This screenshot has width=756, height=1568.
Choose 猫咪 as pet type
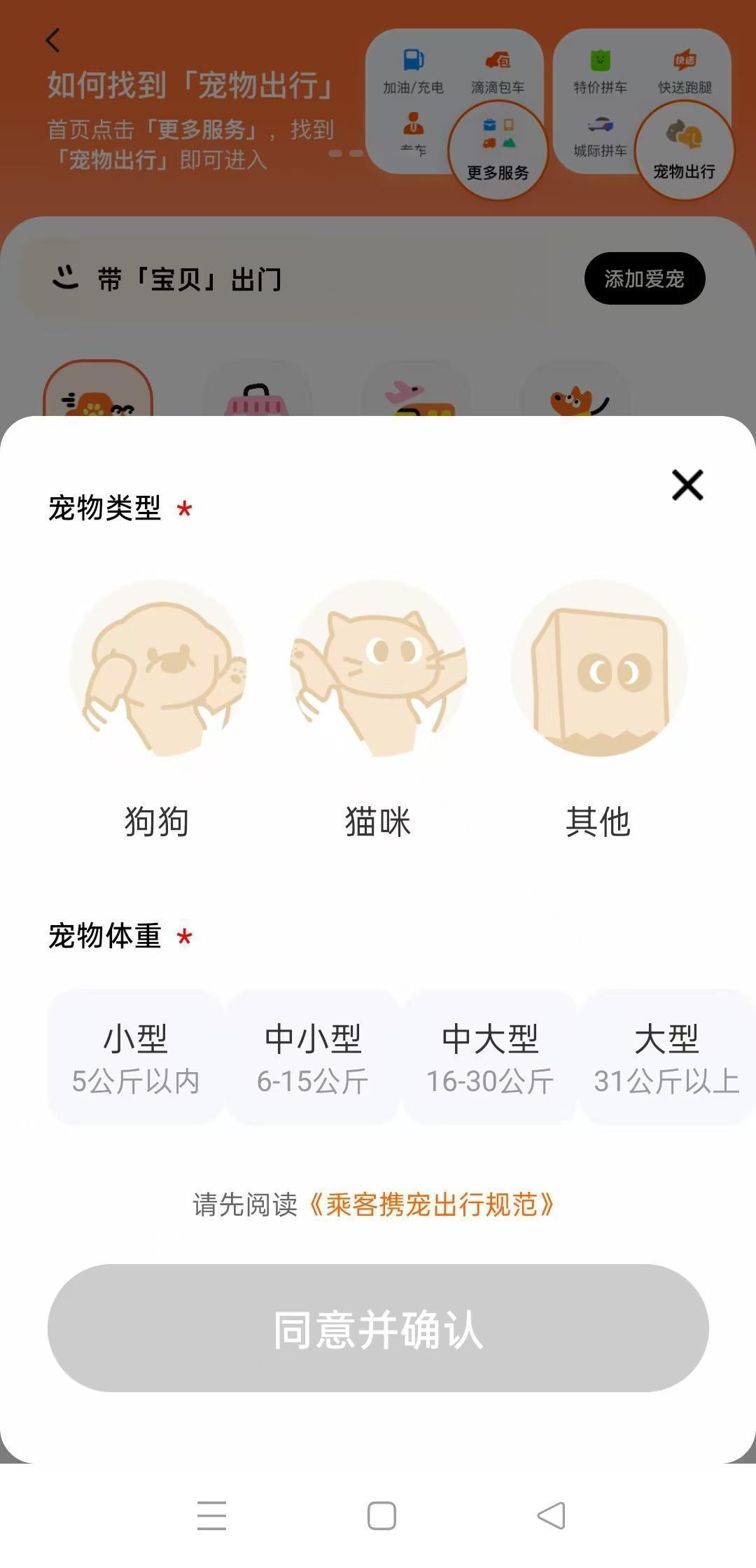point(378,709)
